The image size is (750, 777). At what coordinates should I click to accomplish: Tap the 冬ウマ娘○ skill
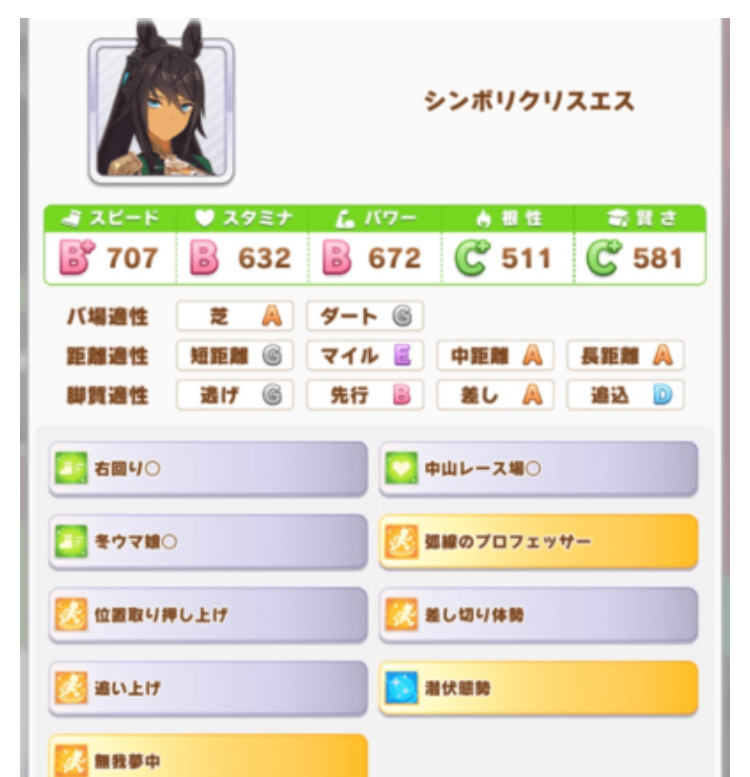[x=208, y=541]
